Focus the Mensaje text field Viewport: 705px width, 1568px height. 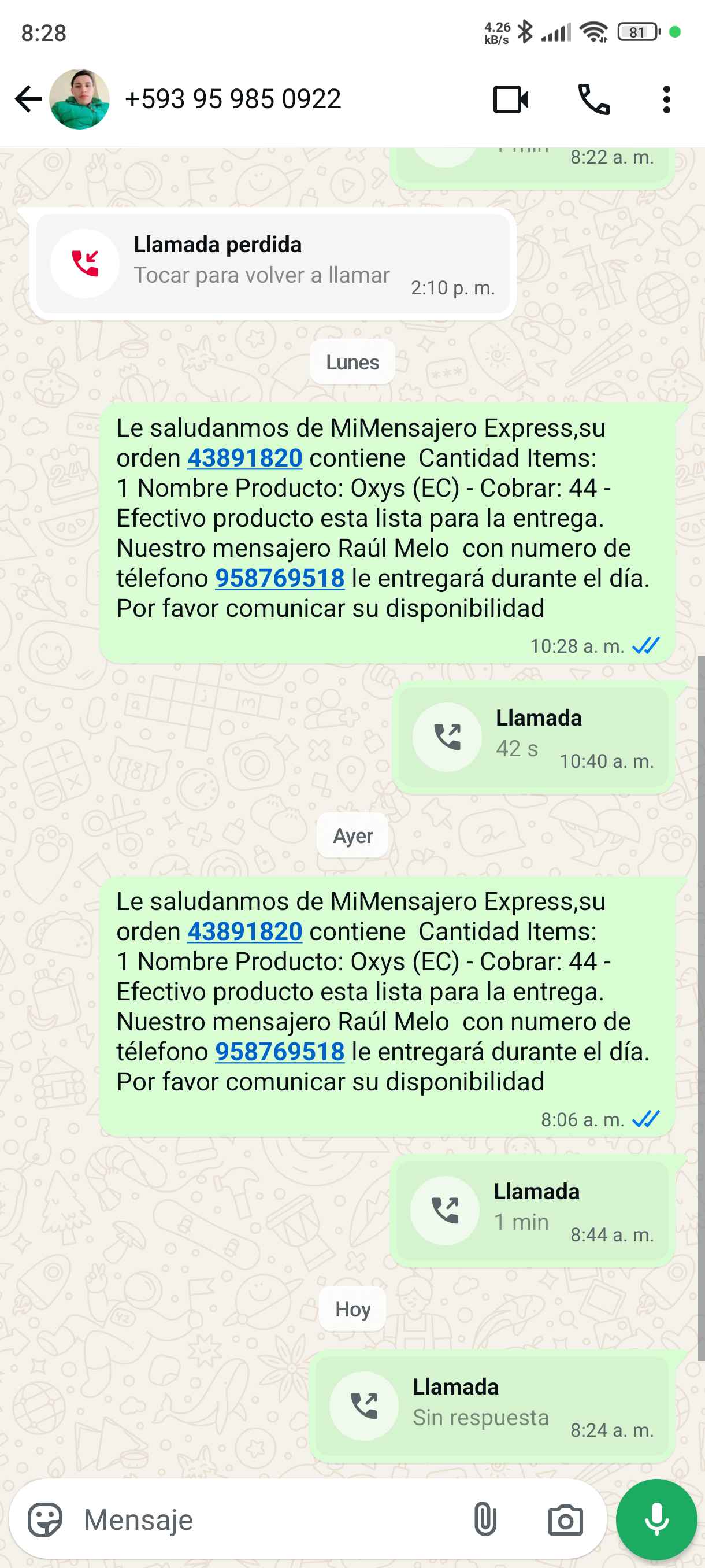(268, 1520)
